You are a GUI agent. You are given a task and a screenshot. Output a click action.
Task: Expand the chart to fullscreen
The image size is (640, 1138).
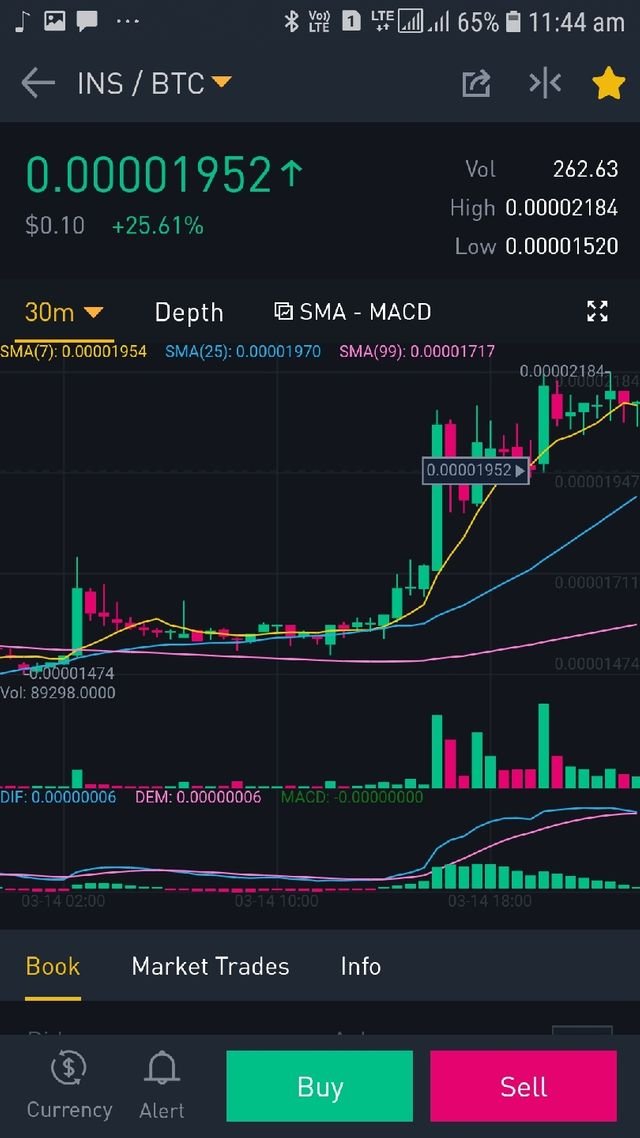click(x=597, y=311)
